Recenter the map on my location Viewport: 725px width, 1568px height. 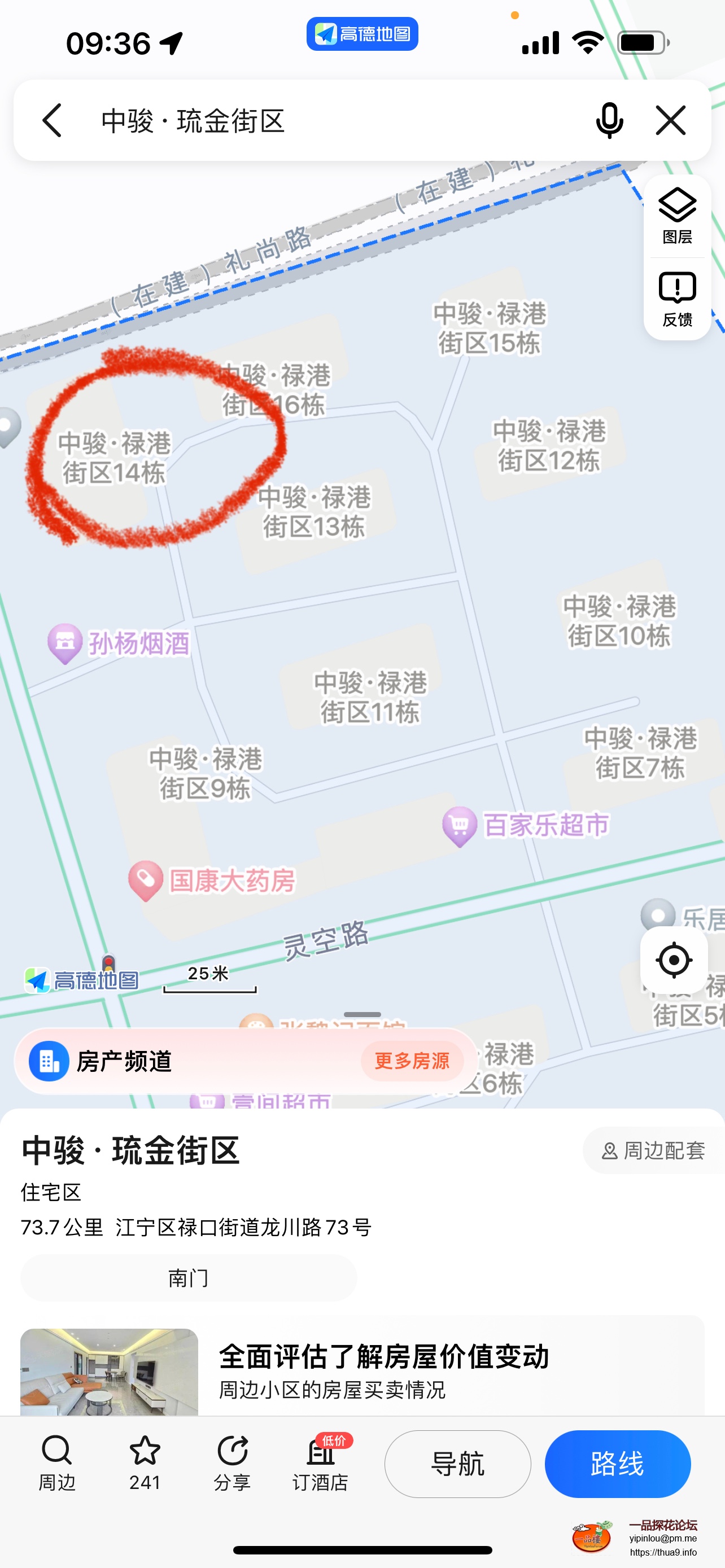click(x=673, y=960)
